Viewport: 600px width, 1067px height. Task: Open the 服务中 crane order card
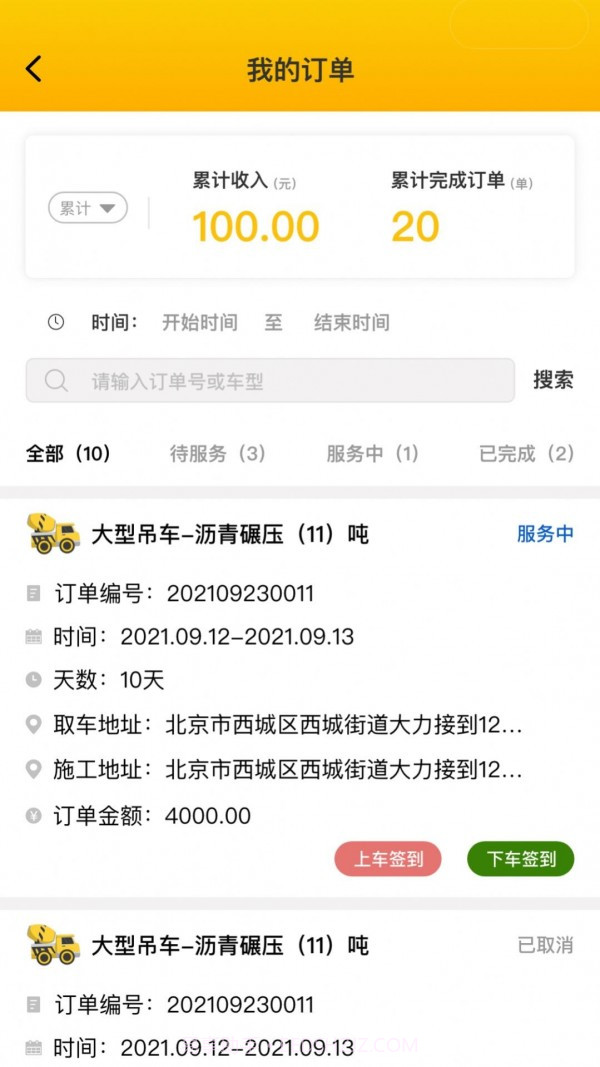pos(300,680)
